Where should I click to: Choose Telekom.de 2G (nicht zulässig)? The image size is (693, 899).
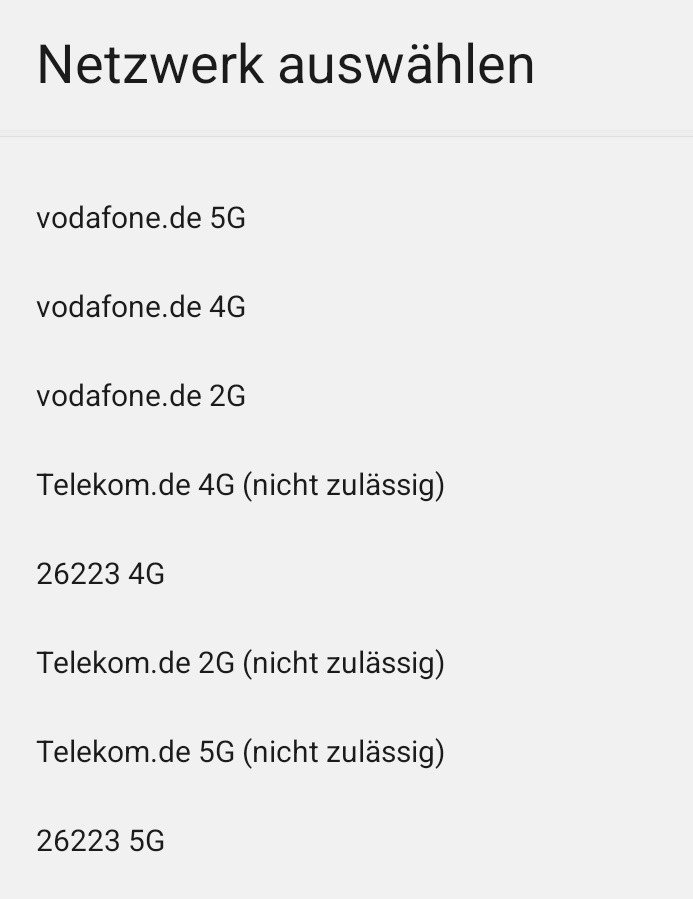pyautogui.click(x=240, y=663)
